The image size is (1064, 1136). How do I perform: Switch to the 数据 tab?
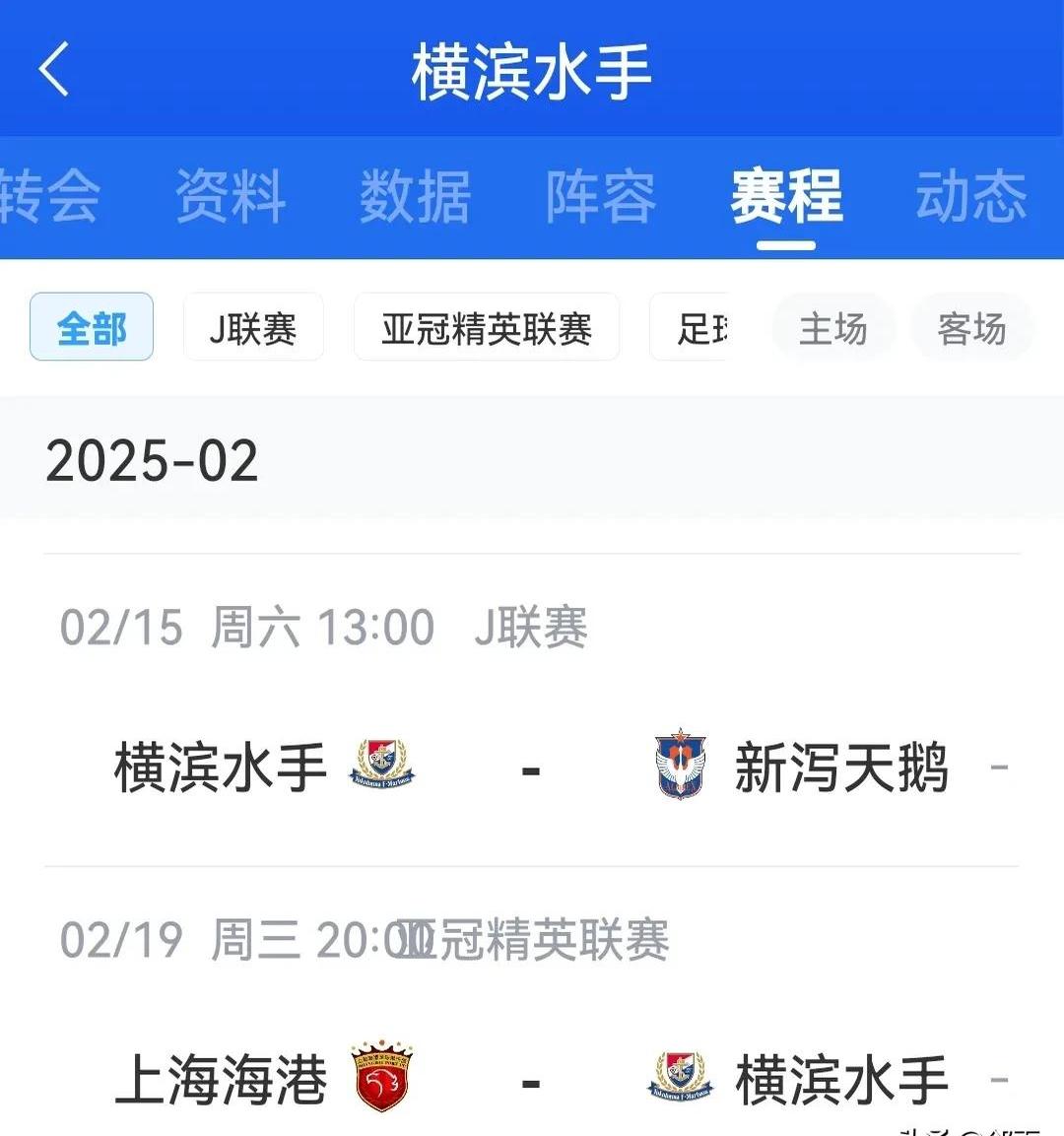(x=417, y=195)
